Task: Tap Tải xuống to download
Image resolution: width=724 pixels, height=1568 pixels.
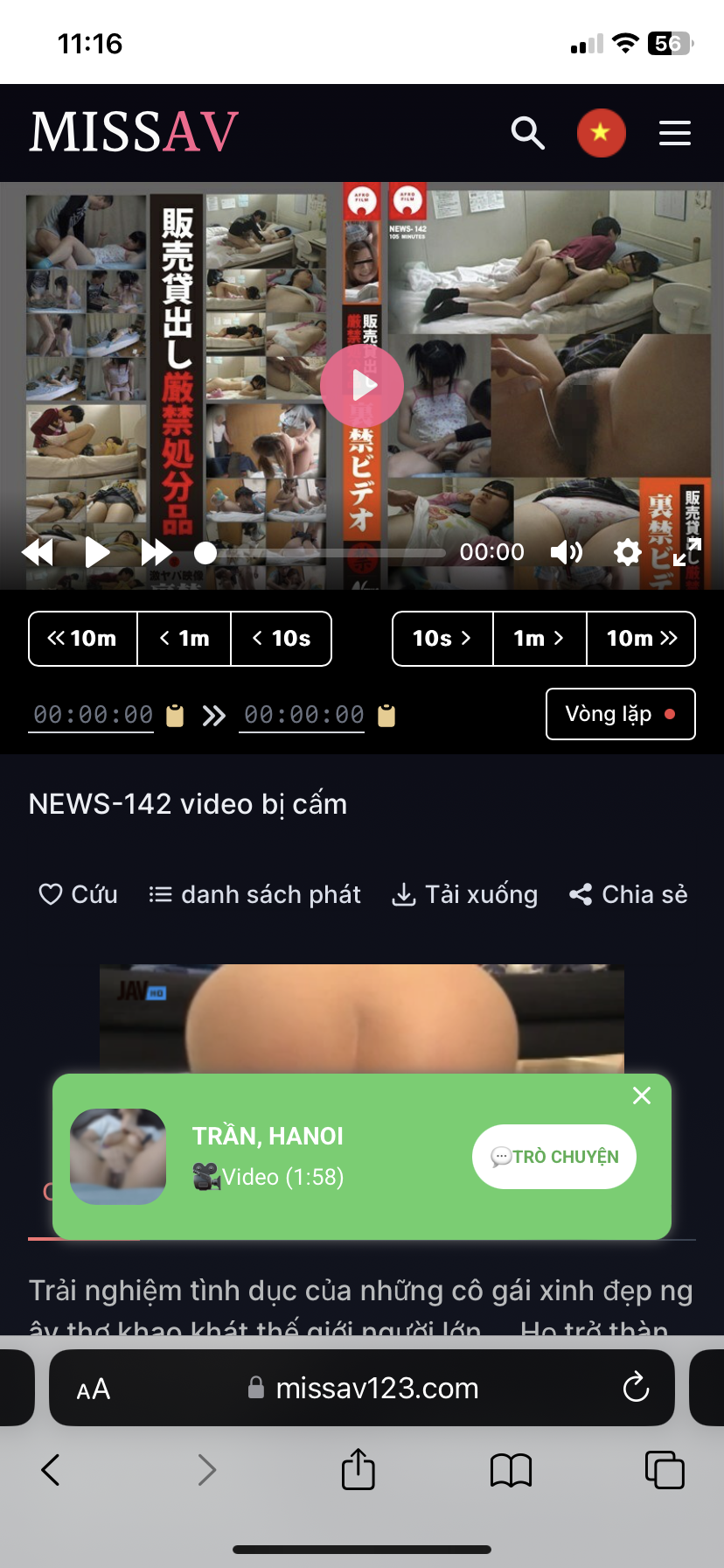Action: pos(464,894)
